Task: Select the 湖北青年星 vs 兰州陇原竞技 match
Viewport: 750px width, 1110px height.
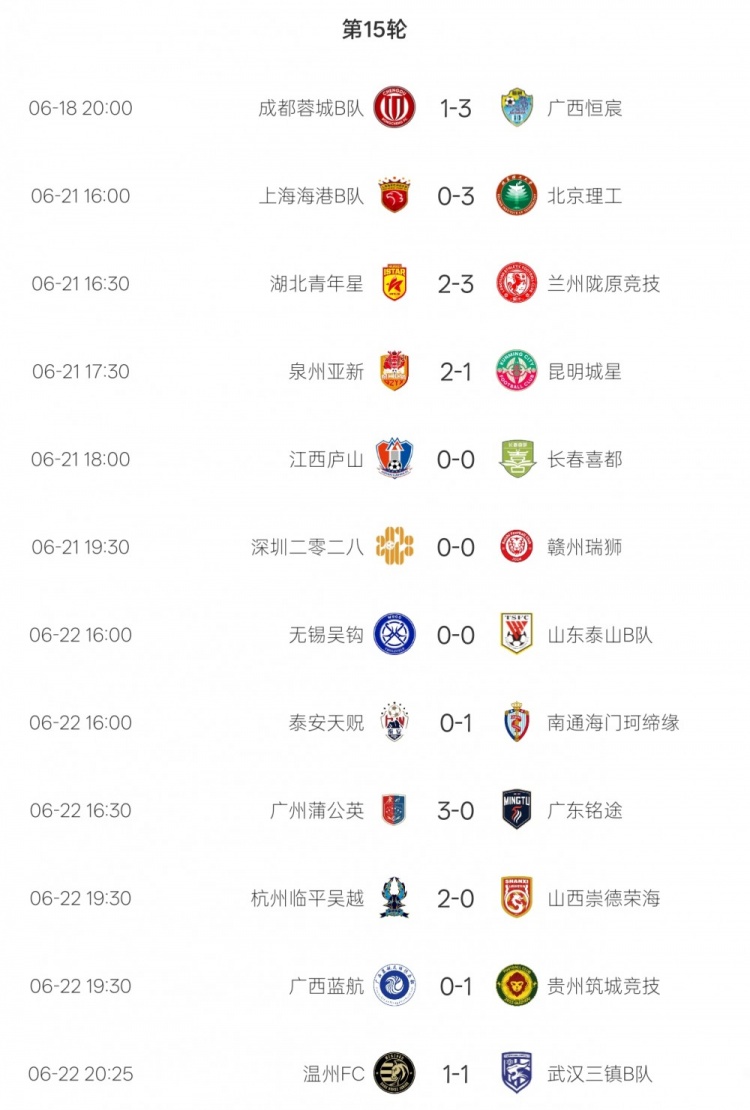Action: click(455, 284)
